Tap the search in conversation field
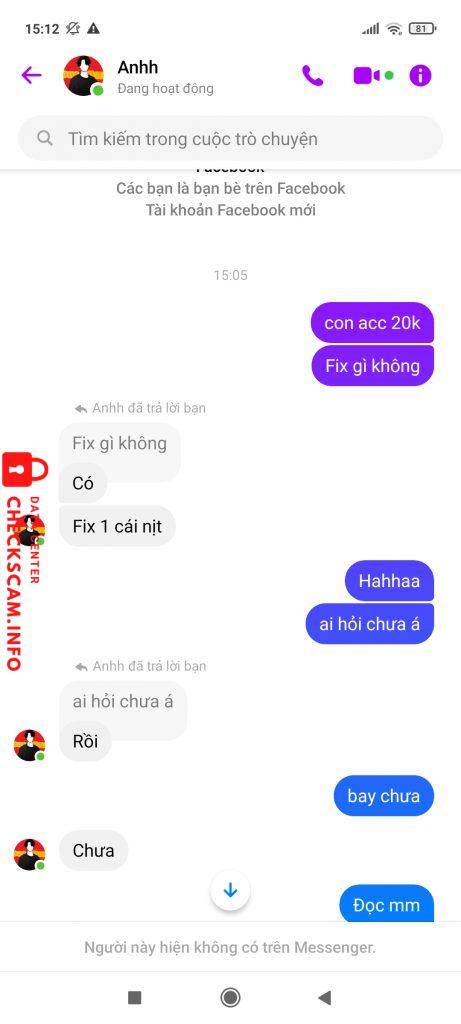The image size is (461, 1024). 230,138
